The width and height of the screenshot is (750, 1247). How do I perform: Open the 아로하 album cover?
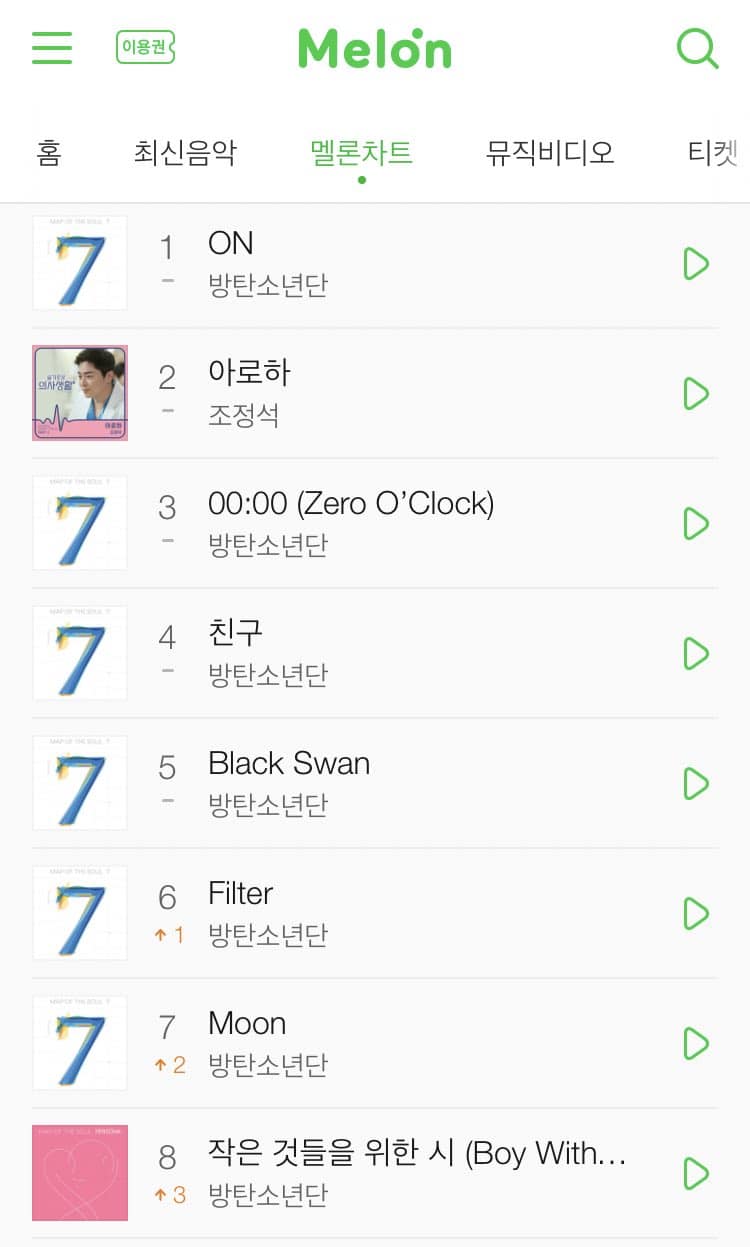point(80,393)
